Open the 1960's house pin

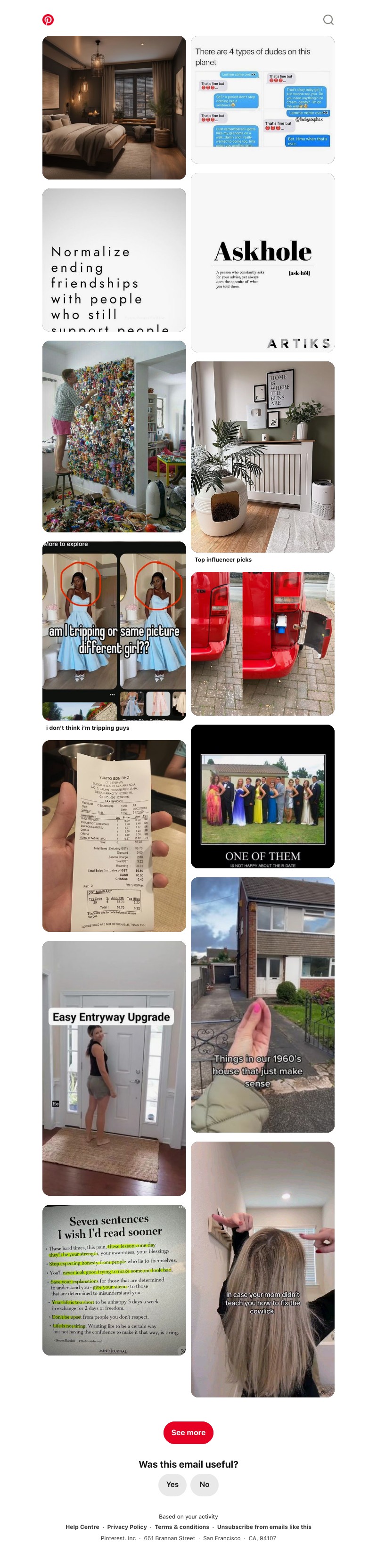(262, 1004)
